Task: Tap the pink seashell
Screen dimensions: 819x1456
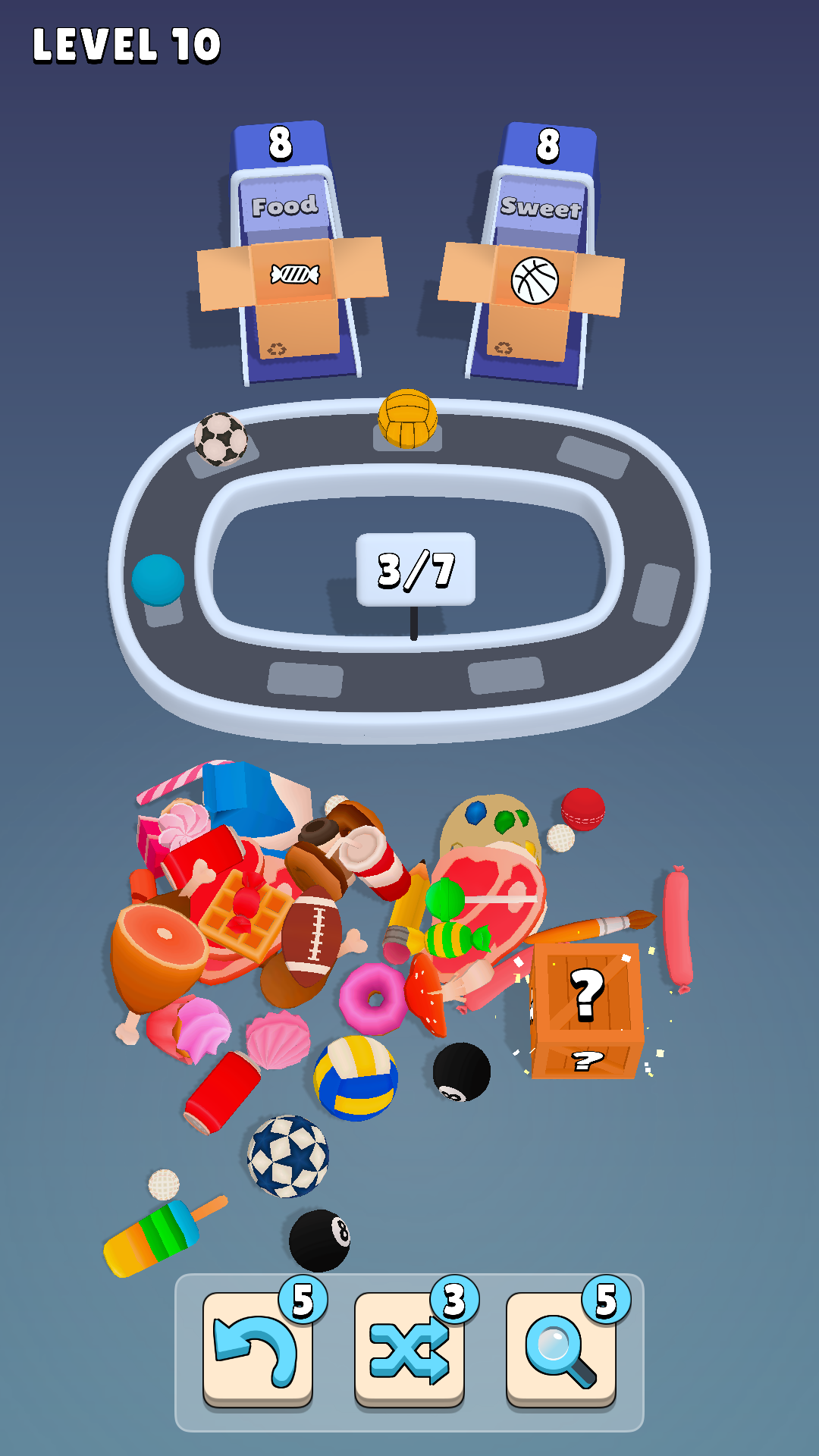Action: 278,1039
